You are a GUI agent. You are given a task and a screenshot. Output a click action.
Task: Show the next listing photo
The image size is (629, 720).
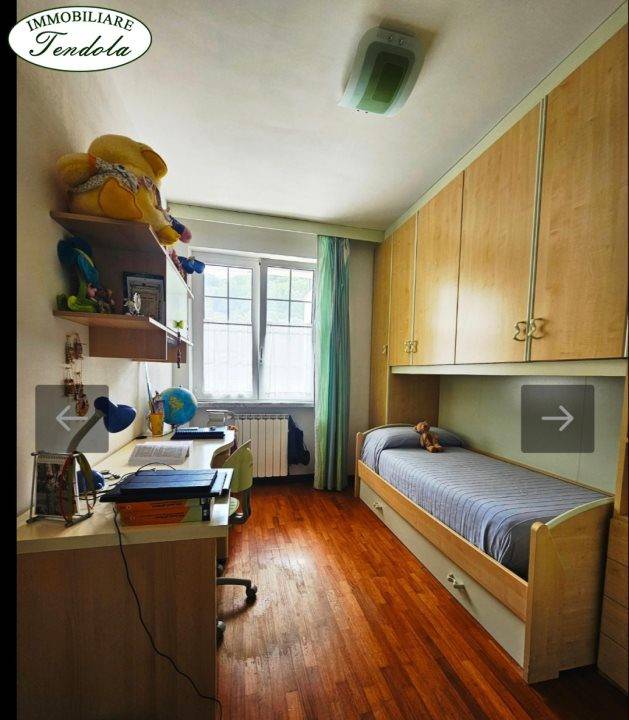pyautogui.click(x=557, y=418)
